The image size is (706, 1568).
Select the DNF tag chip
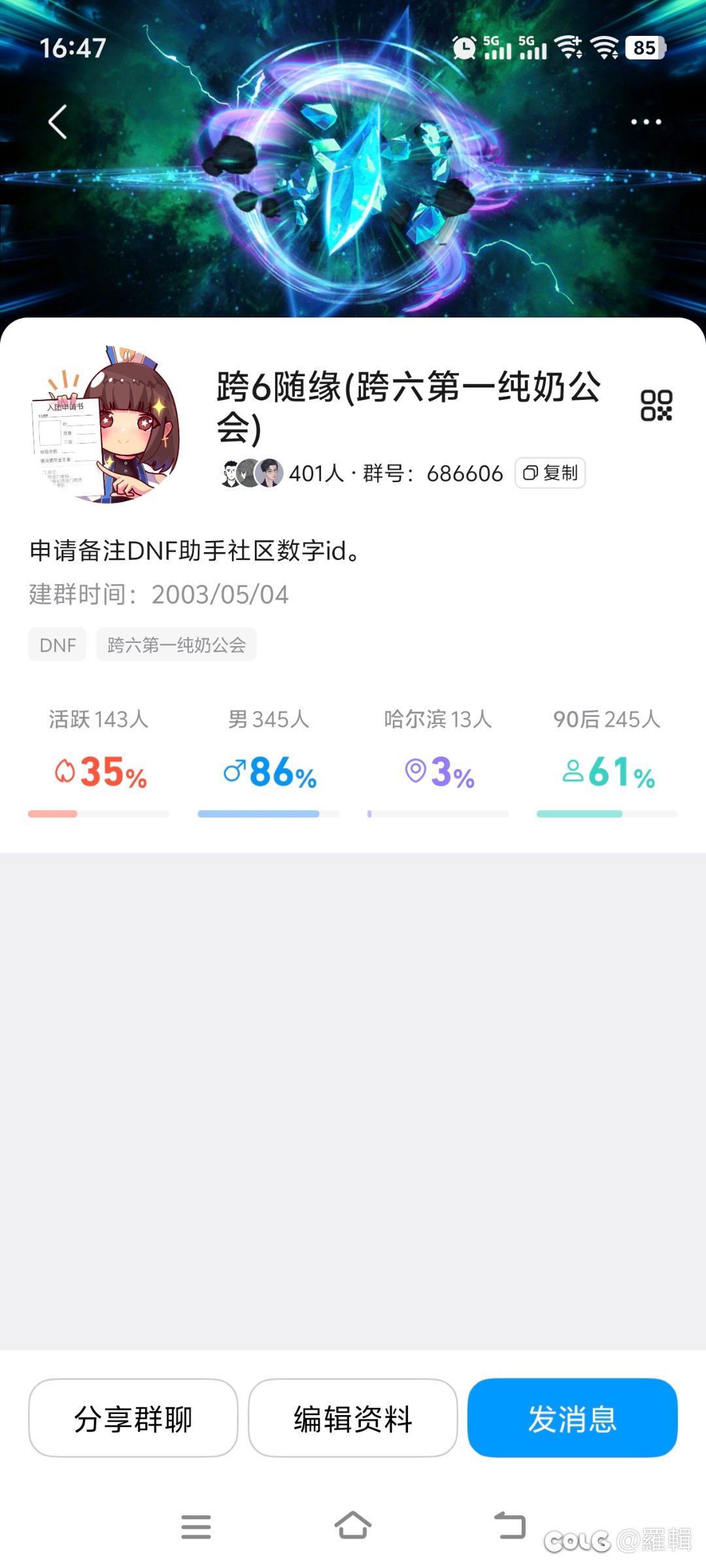(58, 645)
